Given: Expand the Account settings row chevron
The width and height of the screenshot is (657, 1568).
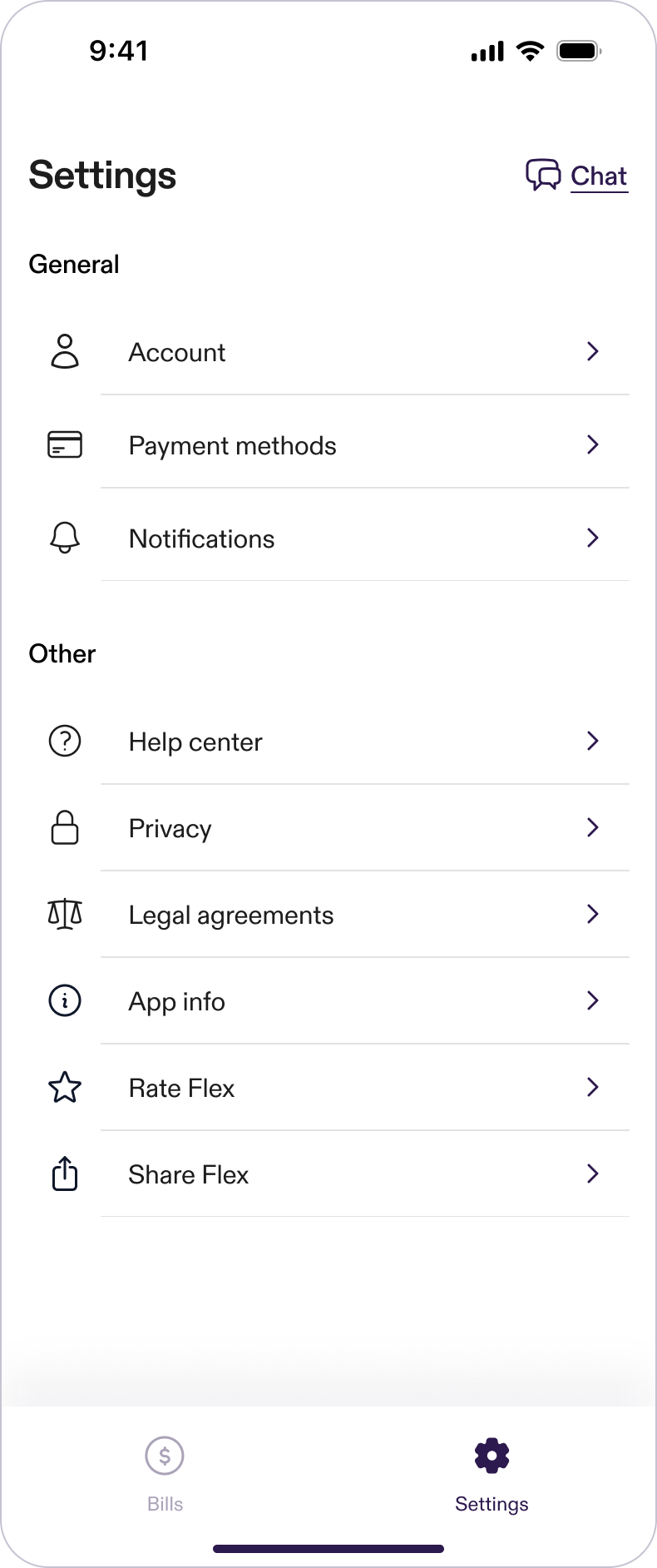Looking at the screenshot, I should click(592, 351).
